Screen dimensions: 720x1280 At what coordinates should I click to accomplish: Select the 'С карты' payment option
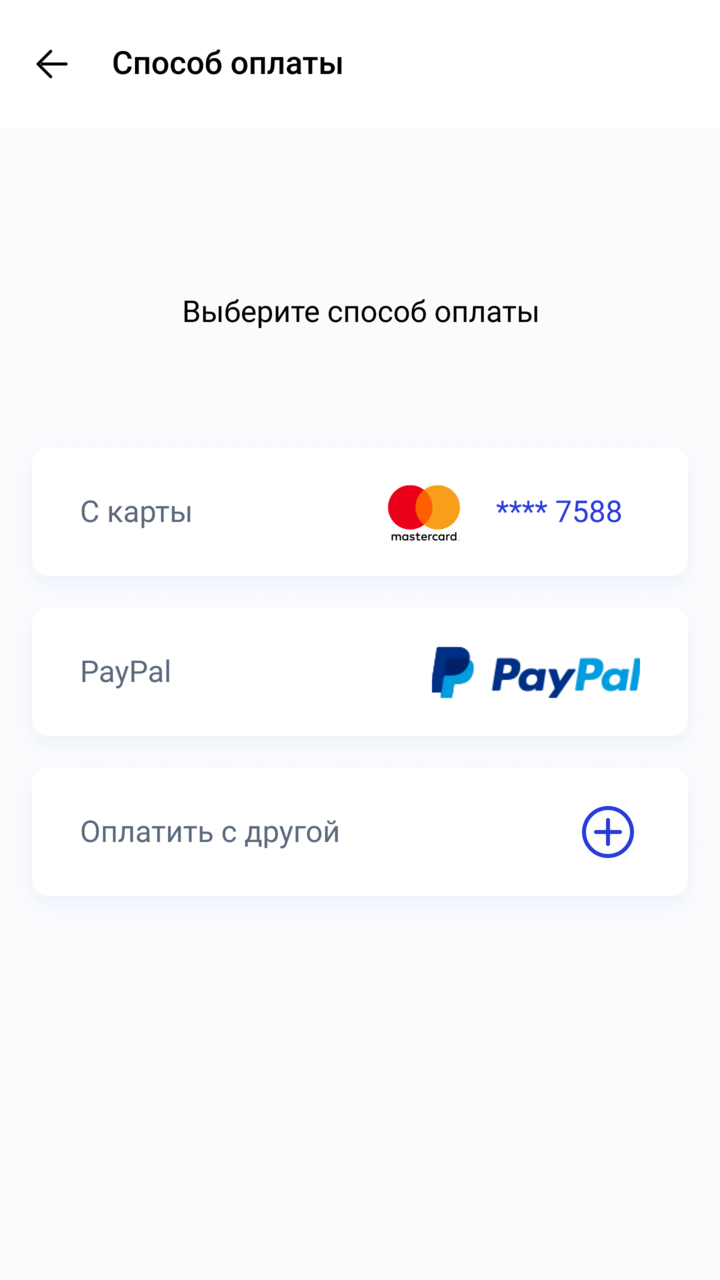point(360,511)
